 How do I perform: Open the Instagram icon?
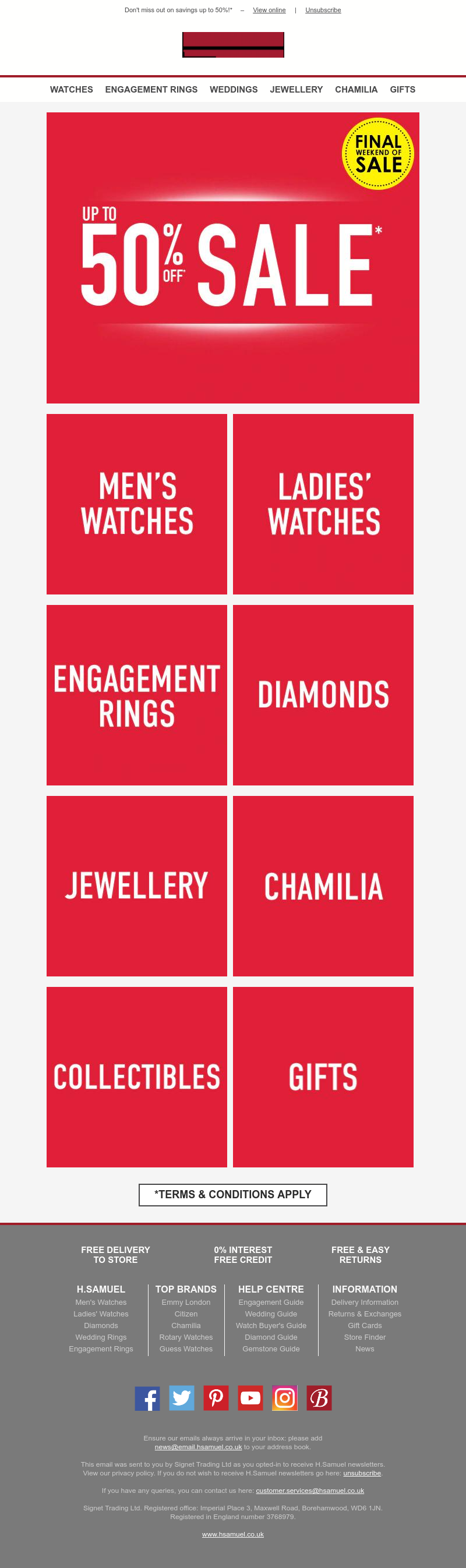284,1397
